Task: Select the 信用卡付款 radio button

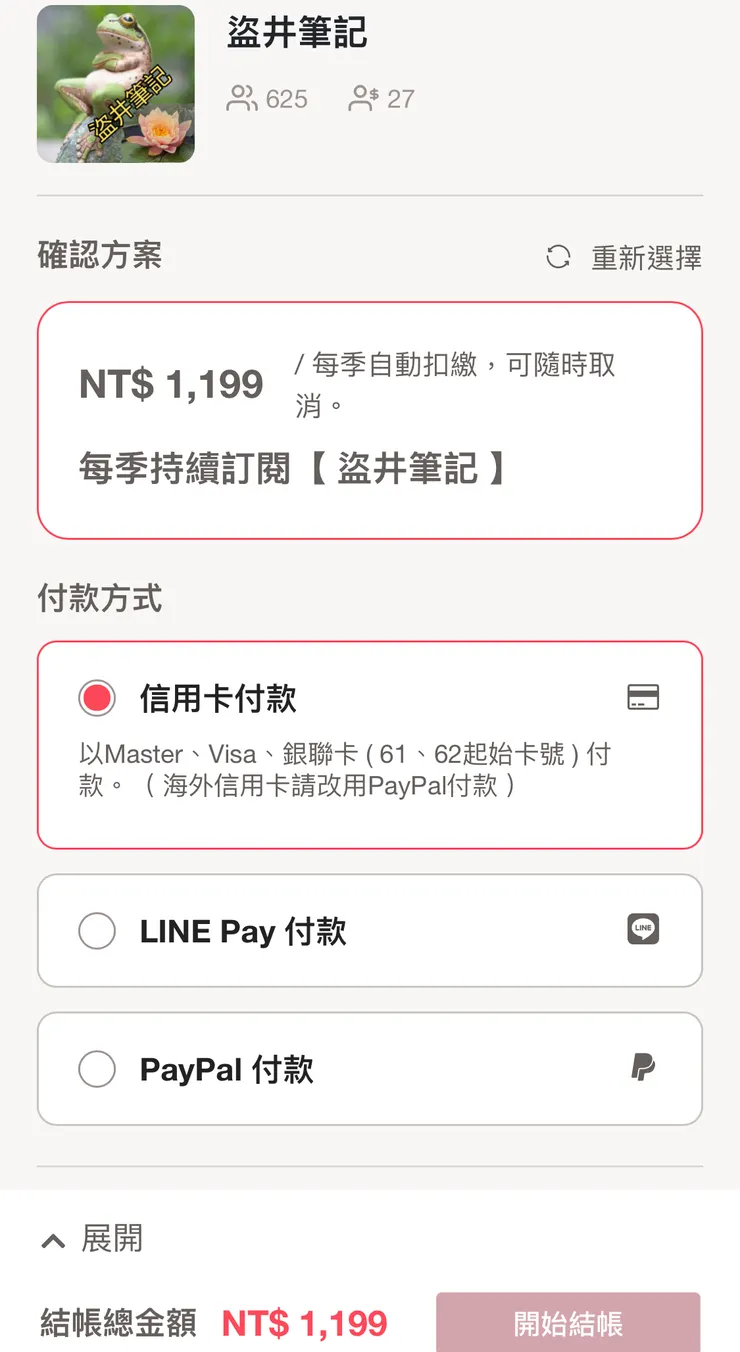Action: pos(96,697)
